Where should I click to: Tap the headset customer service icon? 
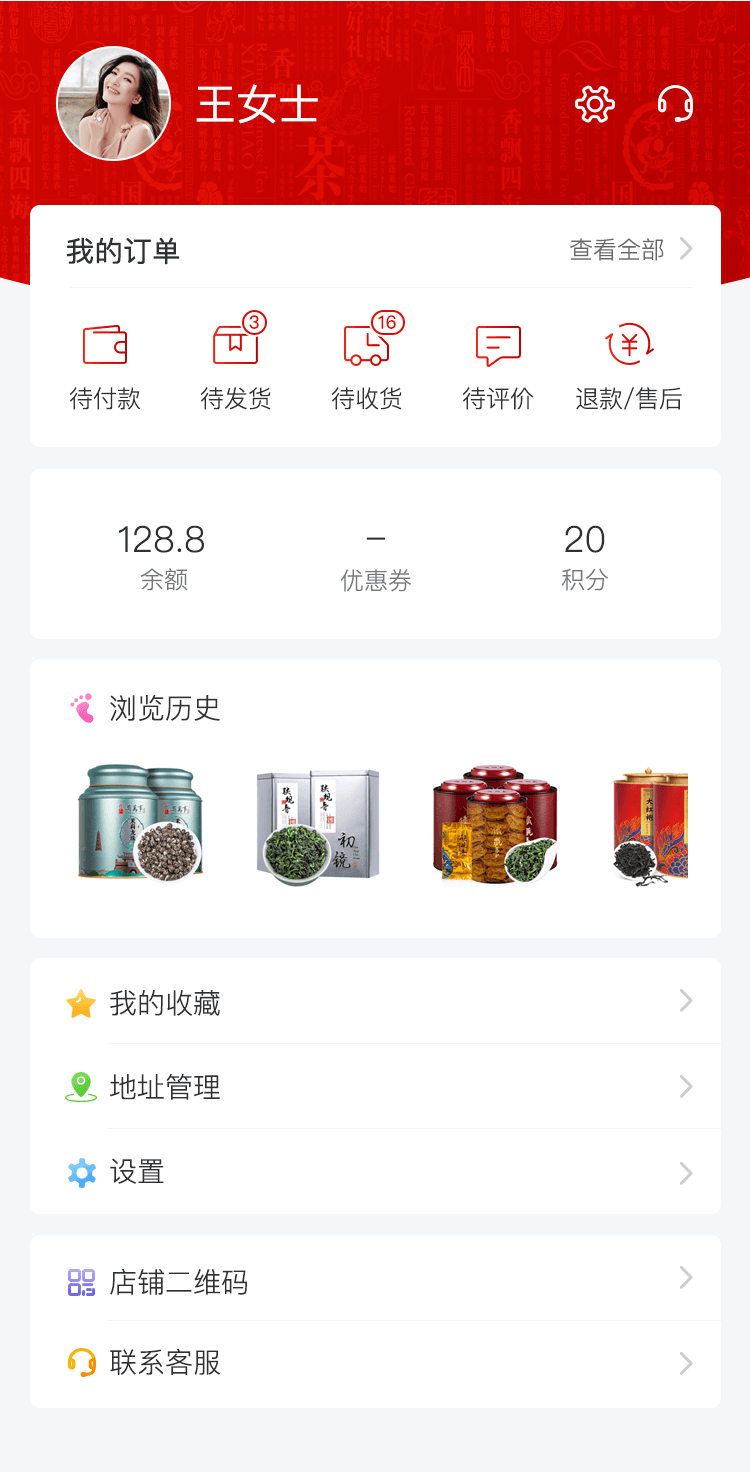point(675,104)
